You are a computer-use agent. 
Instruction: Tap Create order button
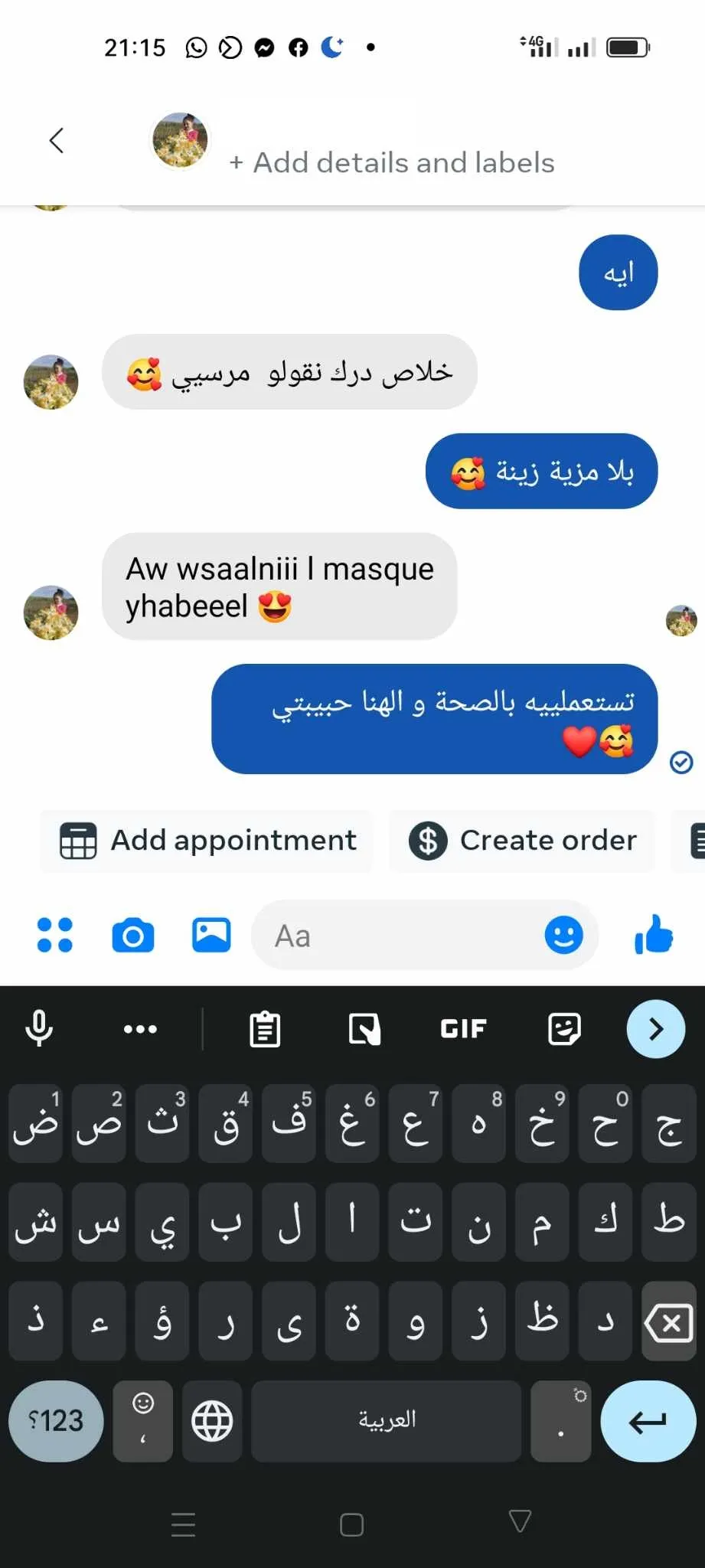pyautogui.click(x=522, y=841)
